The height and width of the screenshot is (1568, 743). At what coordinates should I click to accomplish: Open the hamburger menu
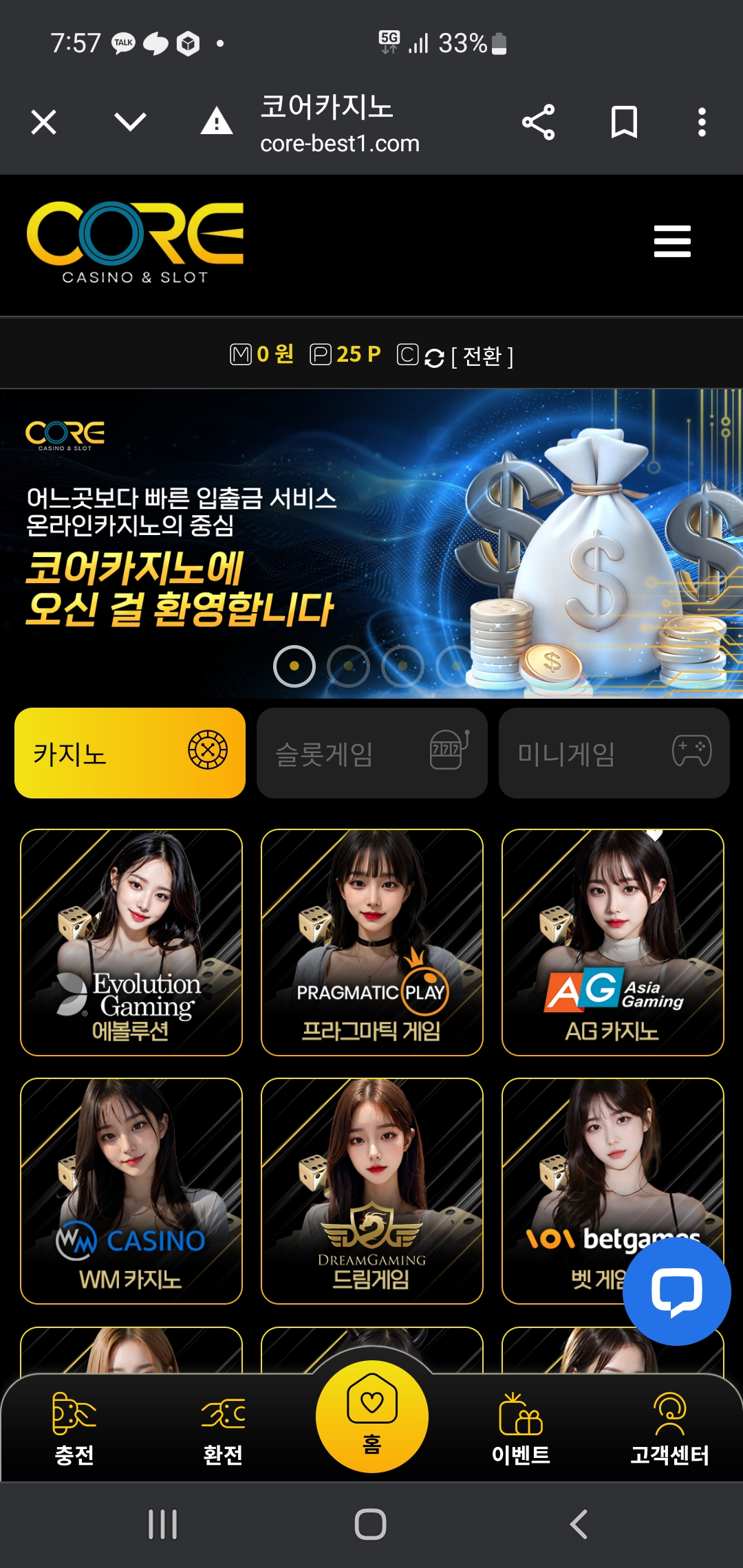672,241
